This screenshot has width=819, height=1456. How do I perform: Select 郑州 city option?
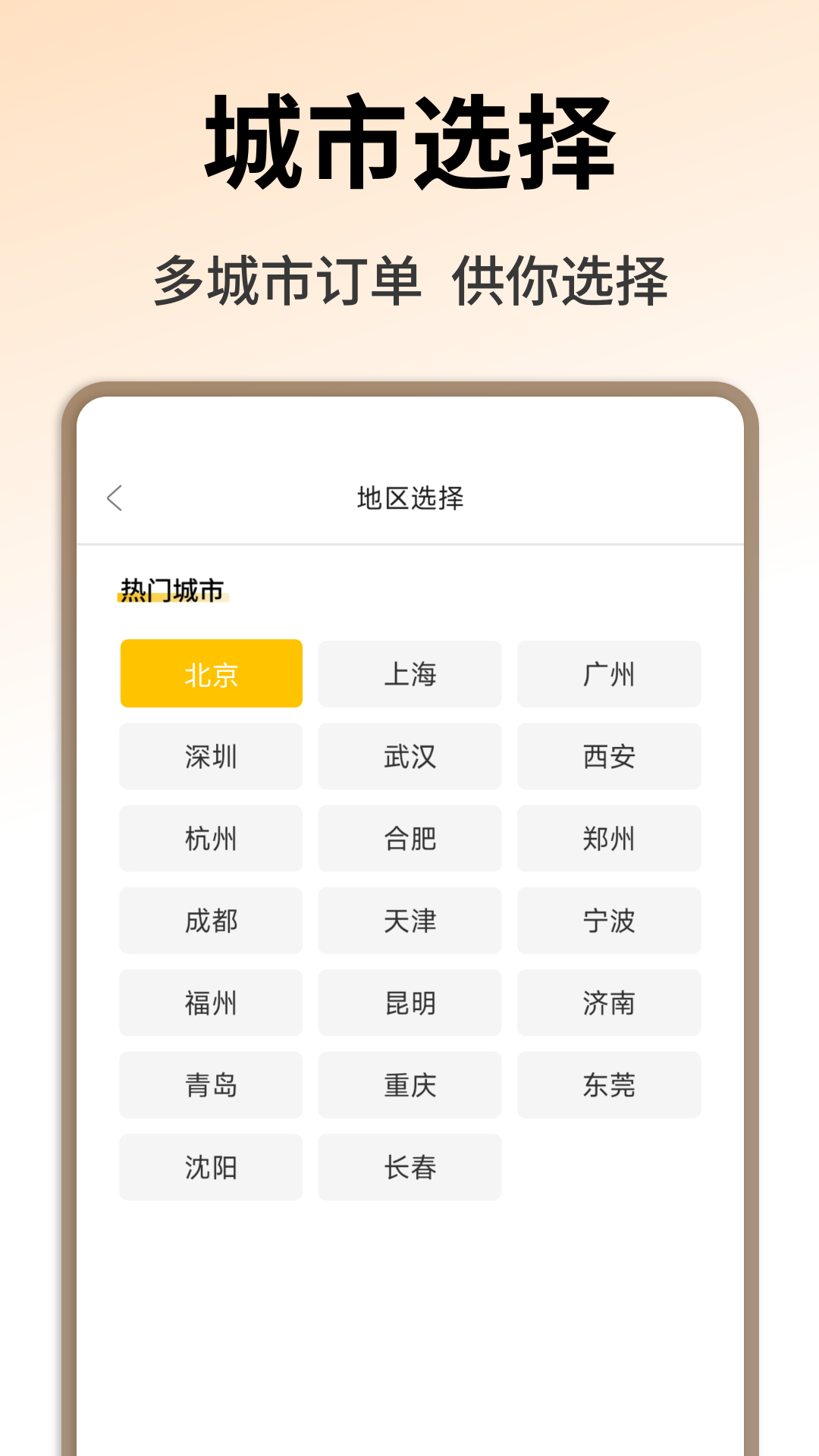coord(609,839)
